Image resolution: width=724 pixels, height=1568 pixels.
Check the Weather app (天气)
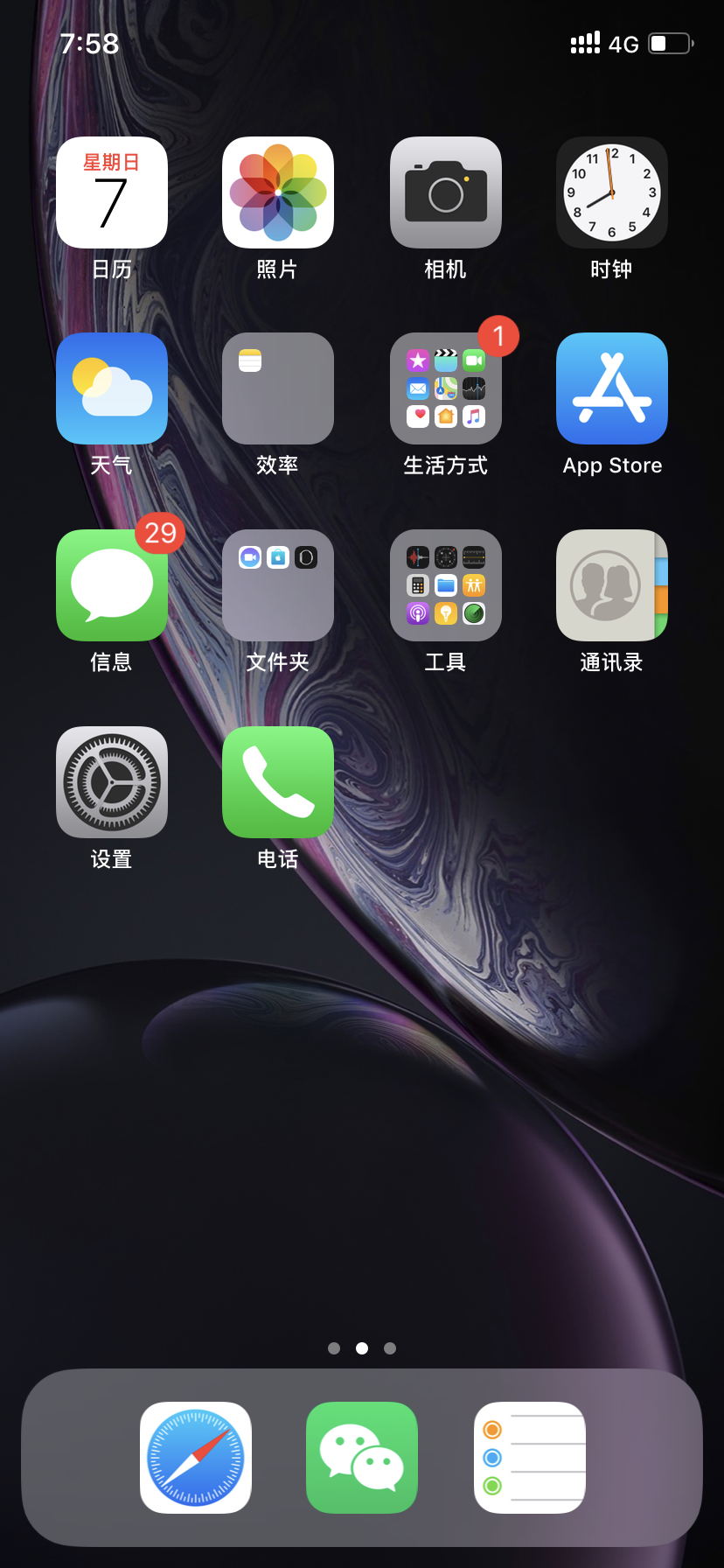[x=112, y=388]
